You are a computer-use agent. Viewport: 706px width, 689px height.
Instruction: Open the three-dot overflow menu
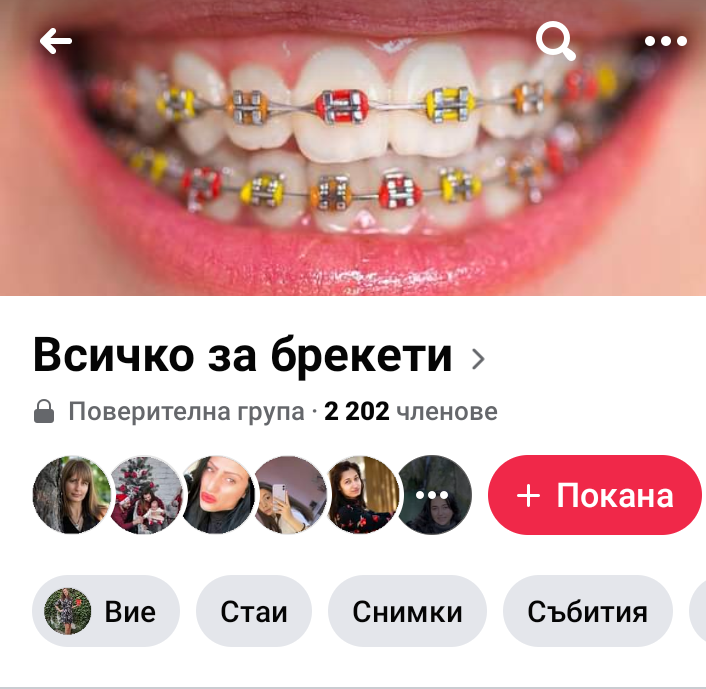pos(665,41)
